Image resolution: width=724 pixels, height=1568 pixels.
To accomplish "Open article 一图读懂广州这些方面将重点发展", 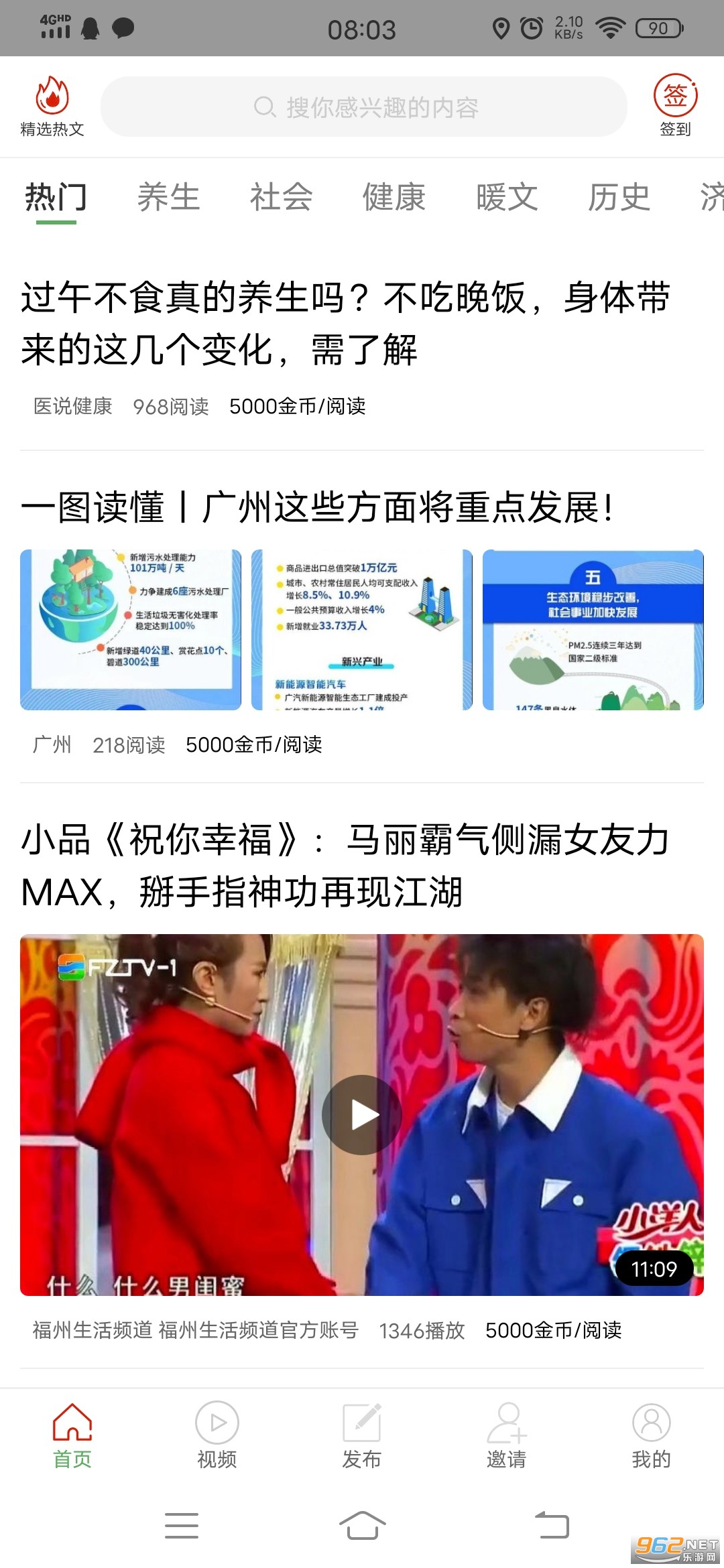I will pyautogui.click(x=316, y=507).
